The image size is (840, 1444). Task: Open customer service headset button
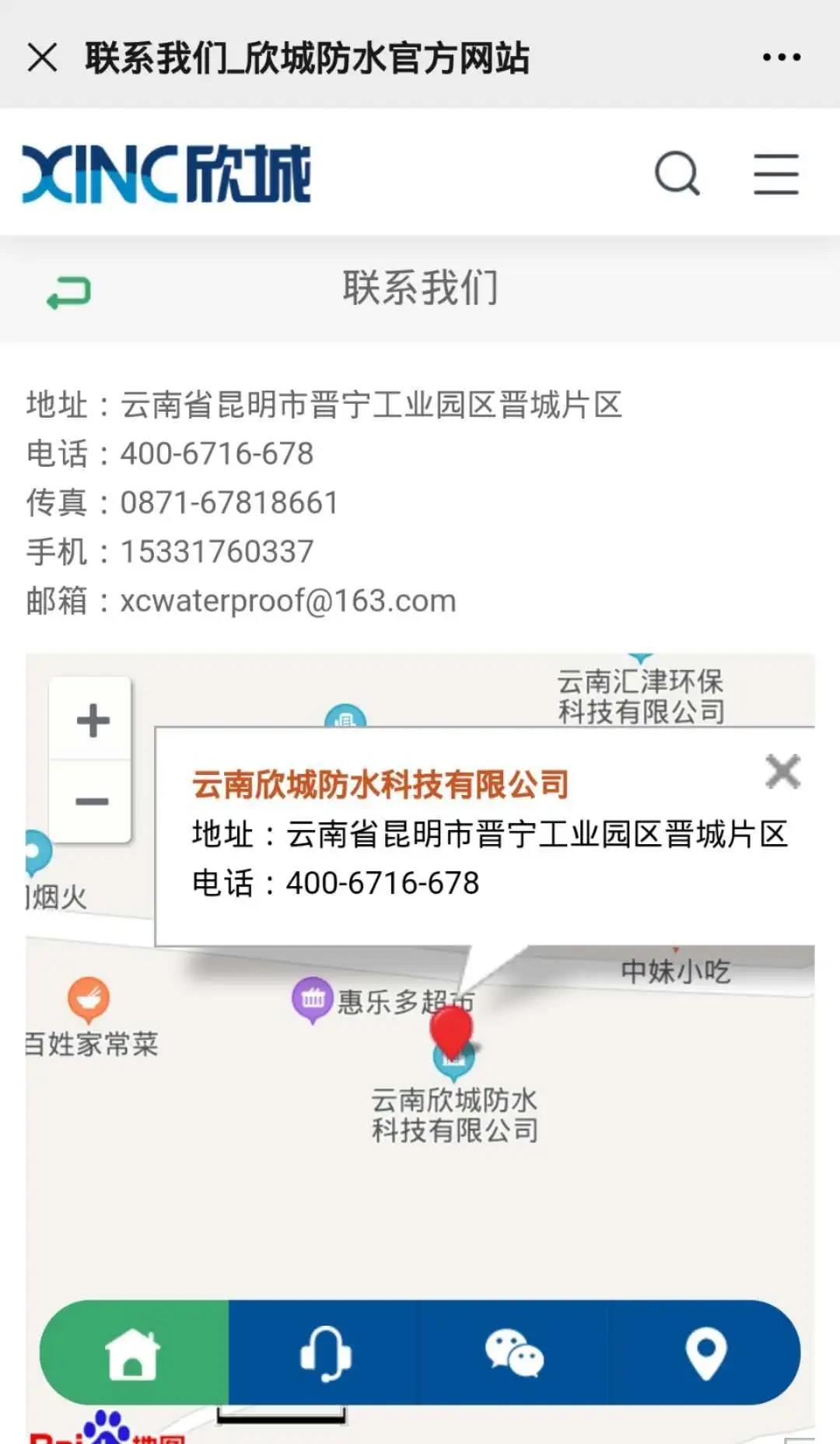pos(325,1353)
